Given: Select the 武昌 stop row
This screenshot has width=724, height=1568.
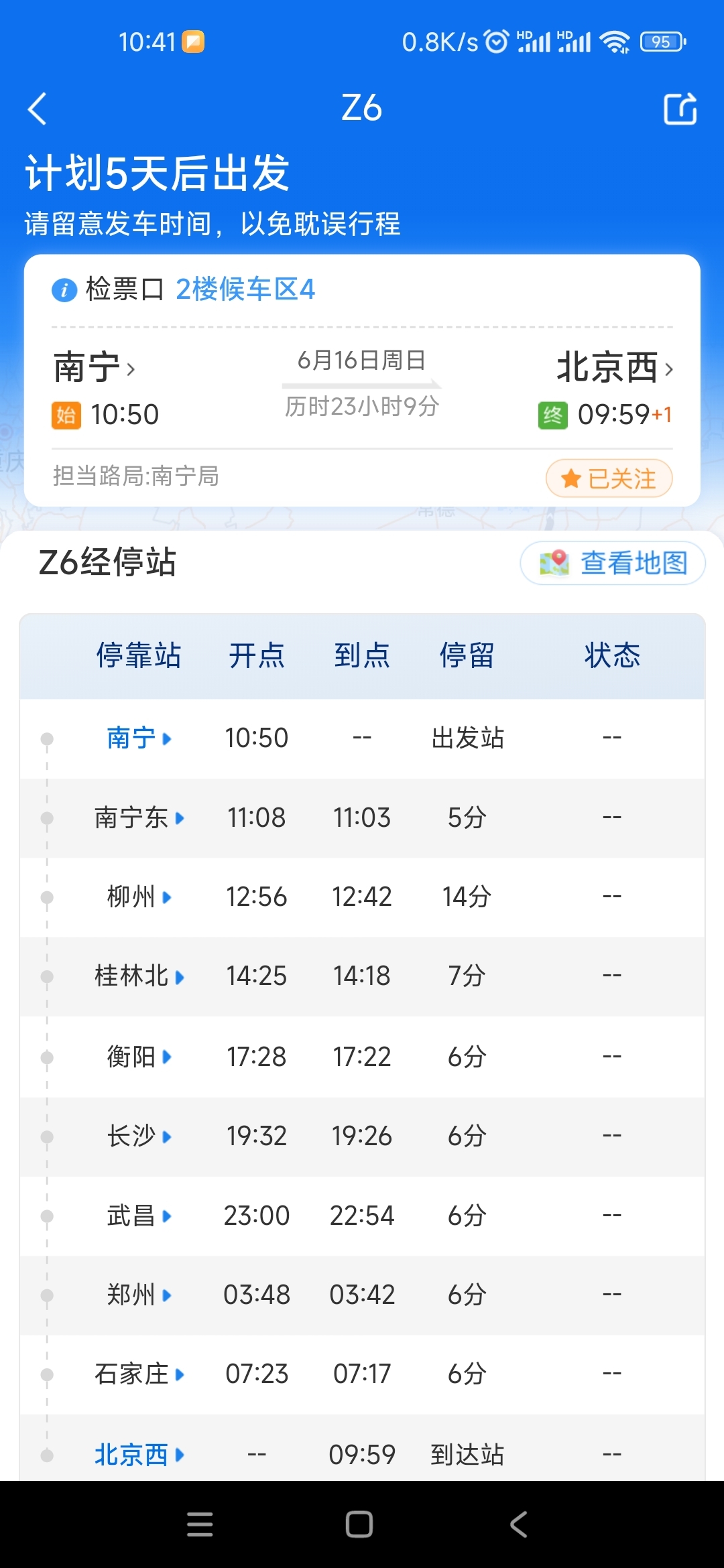Looking at the screenshot, I should (x=362, y=1216).
